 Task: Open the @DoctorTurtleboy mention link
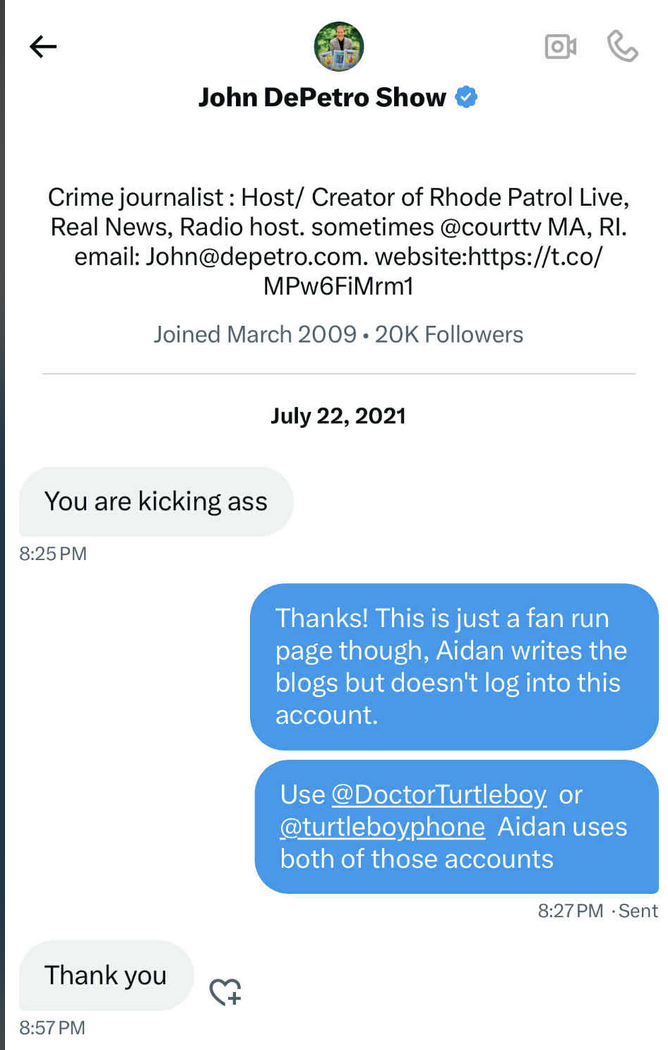pyautogui.click(x=438, y=795)
